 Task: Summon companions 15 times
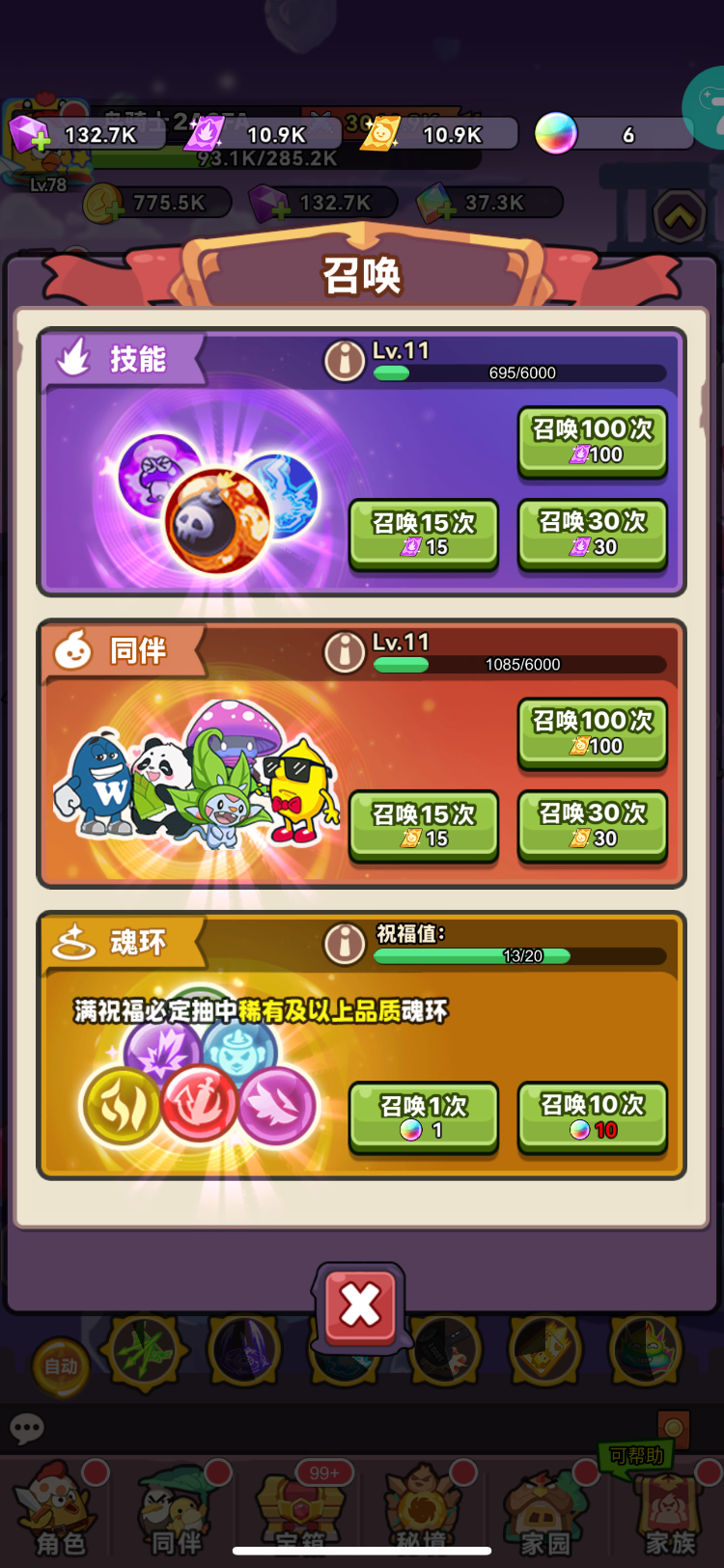click(x=423, y=825)
